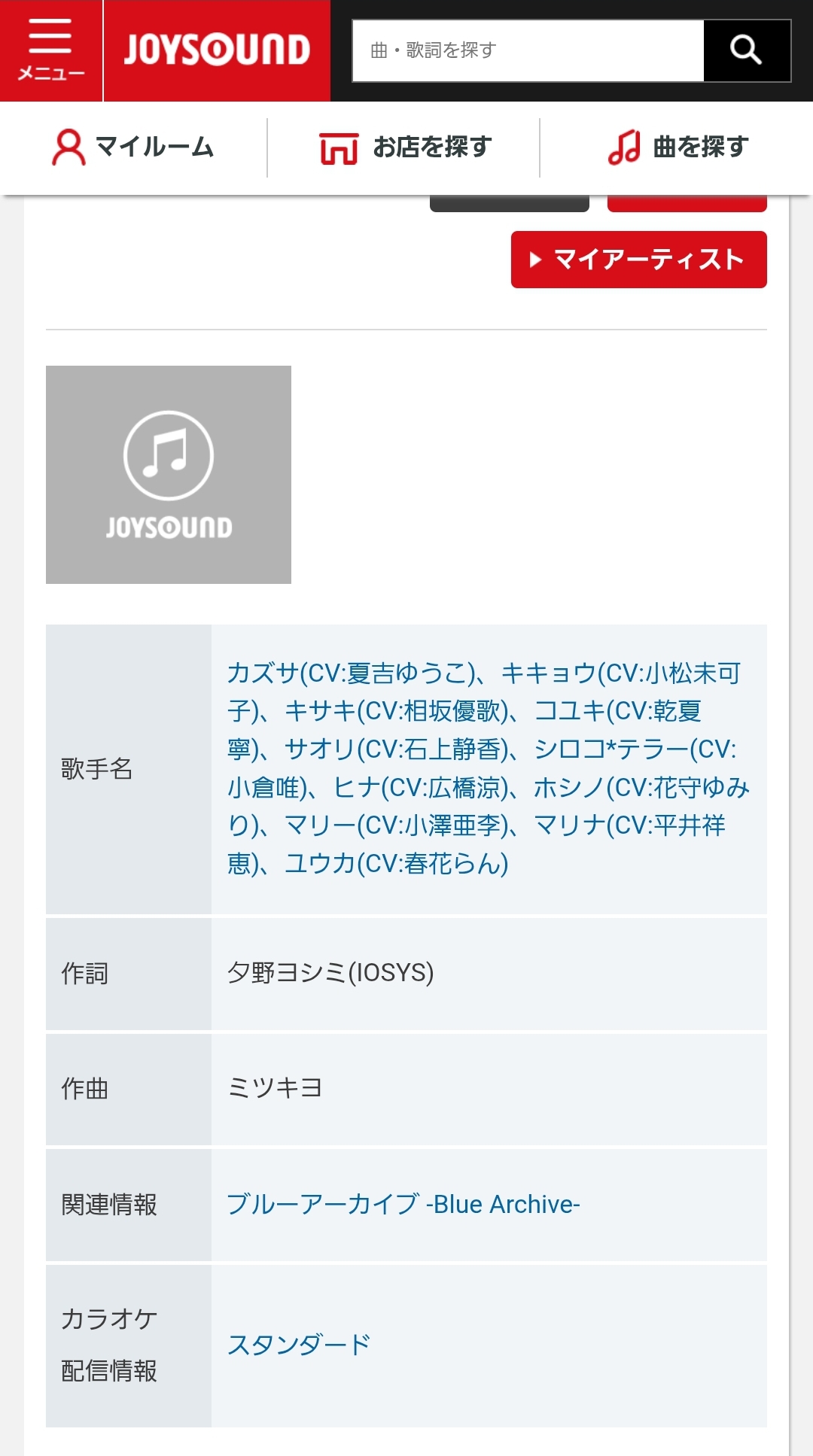This screenshot has width=813, height=1456.
Task: Open artist カズサ(CV:夏吉ゆうこ)
Action: point(351,673)
